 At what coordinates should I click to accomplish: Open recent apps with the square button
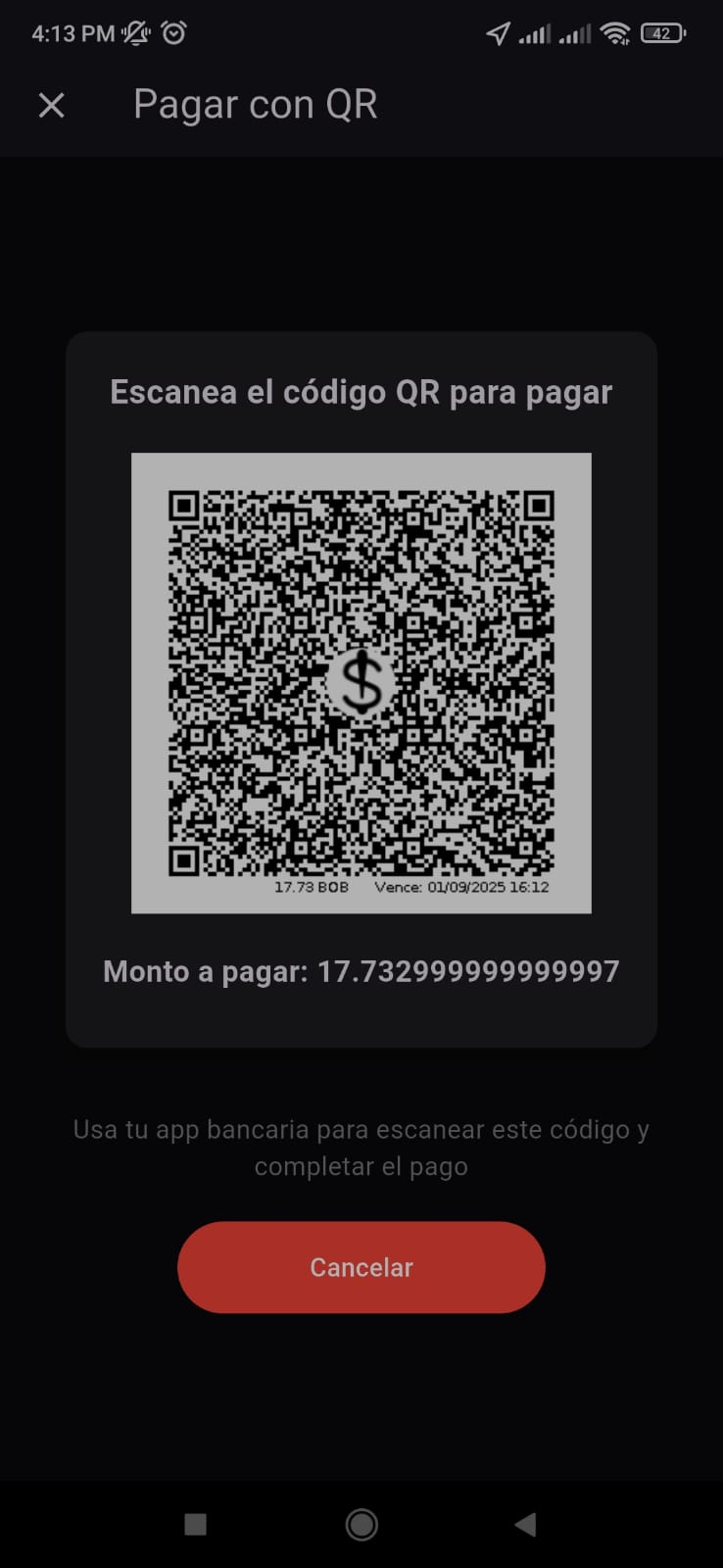tap(196, 1524)
